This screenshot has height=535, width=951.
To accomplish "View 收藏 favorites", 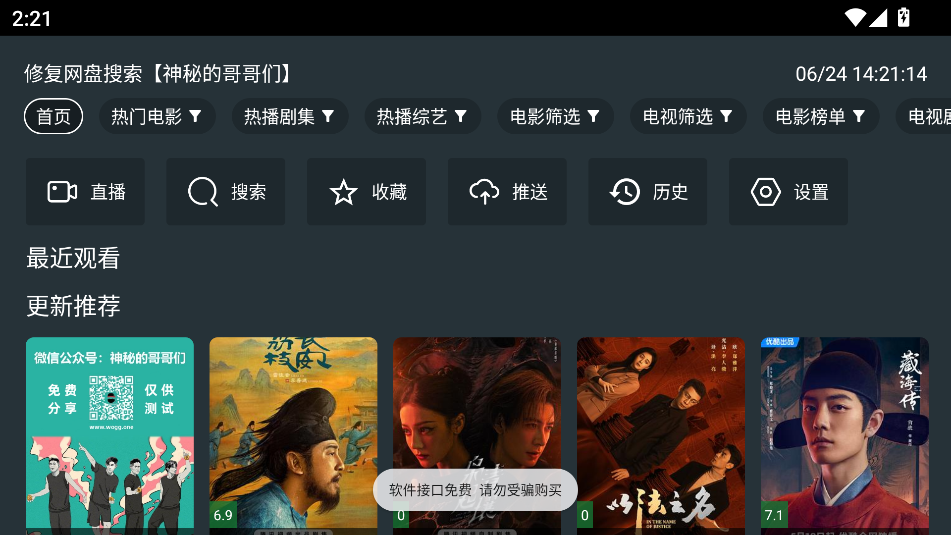I will pyautogui.click(x=366, y=192).
